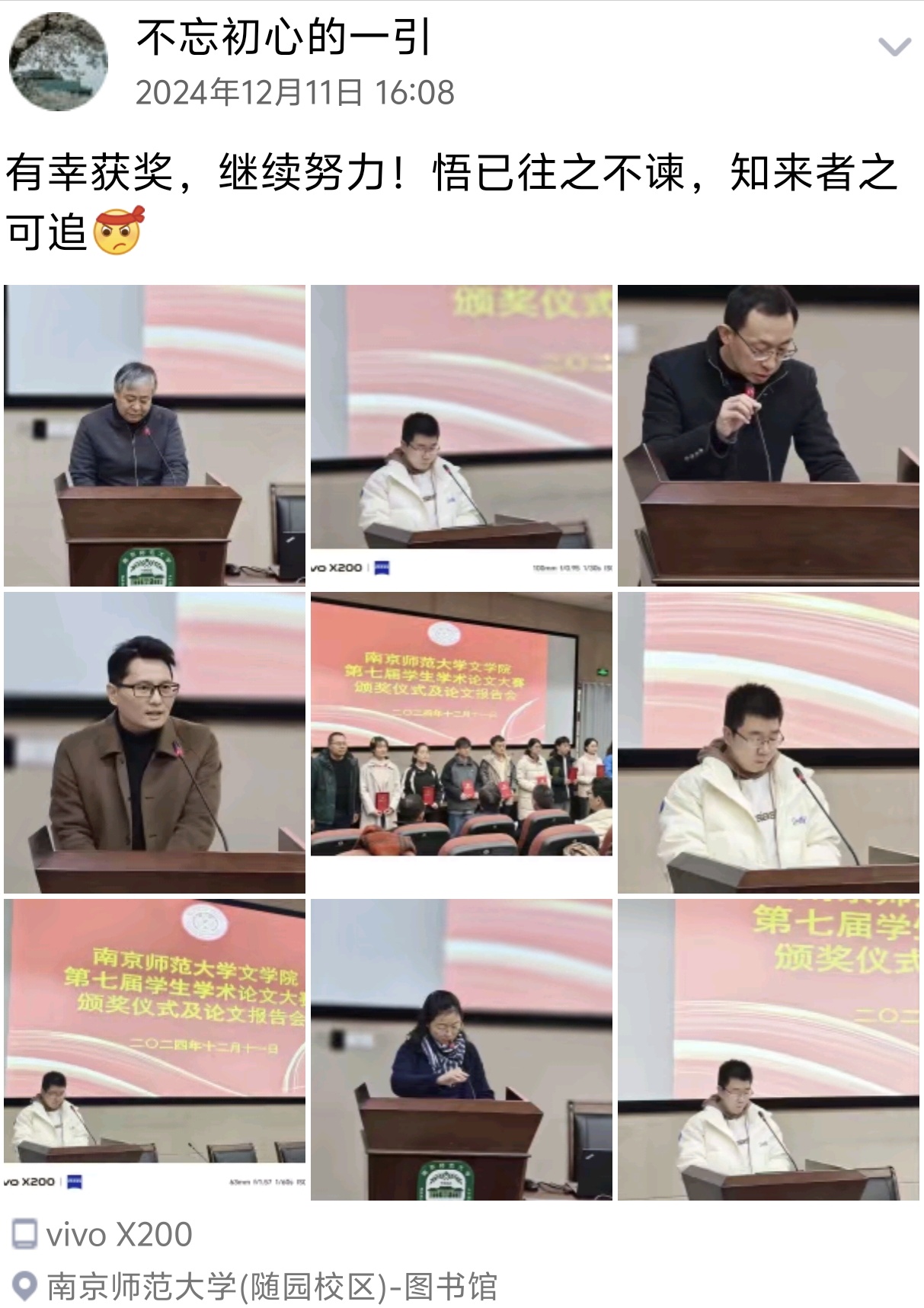Open the avatar of 不忘初心的一引
This screenshot has width=924, height=1308.
[x=58, y=62]
